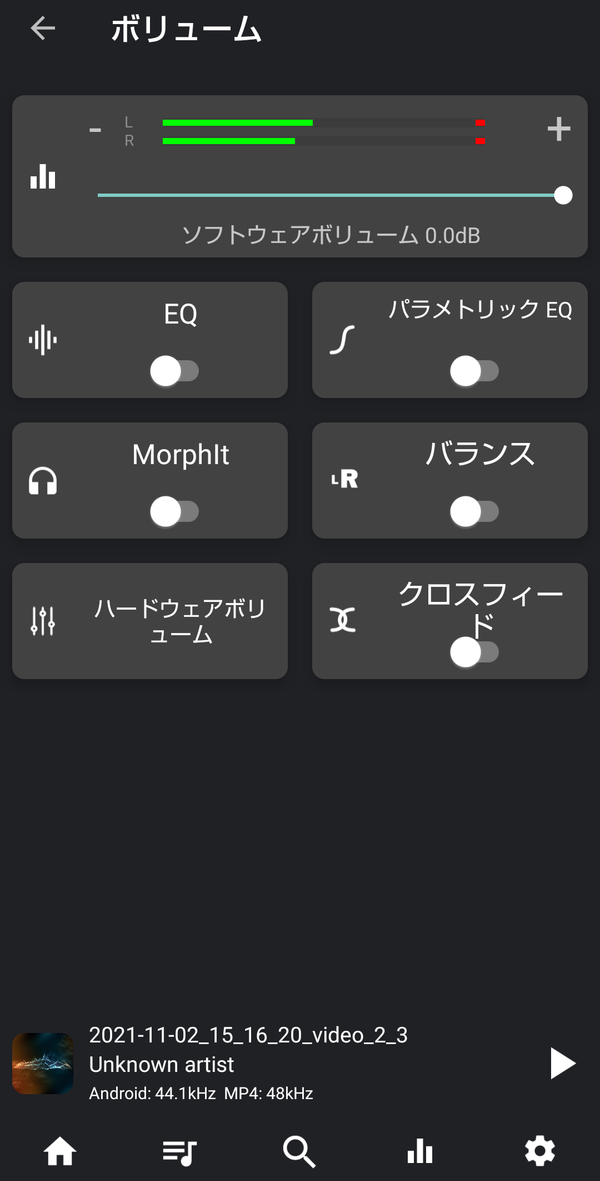Open the playlist queue tab
Screen dimensions: 600x1181
tap(179, 1151)
